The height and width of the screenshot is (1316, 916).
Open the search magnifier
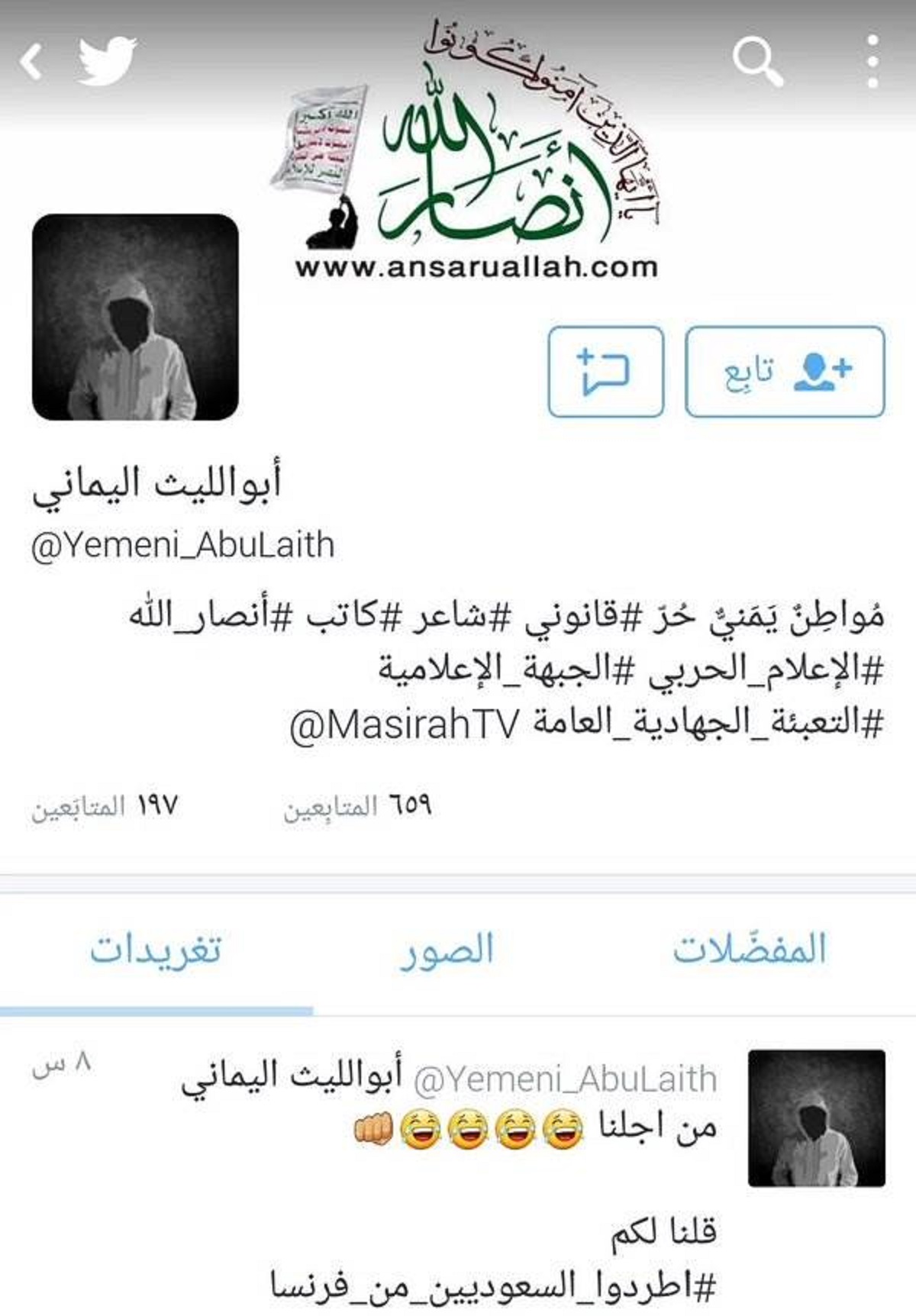point(756,61)
